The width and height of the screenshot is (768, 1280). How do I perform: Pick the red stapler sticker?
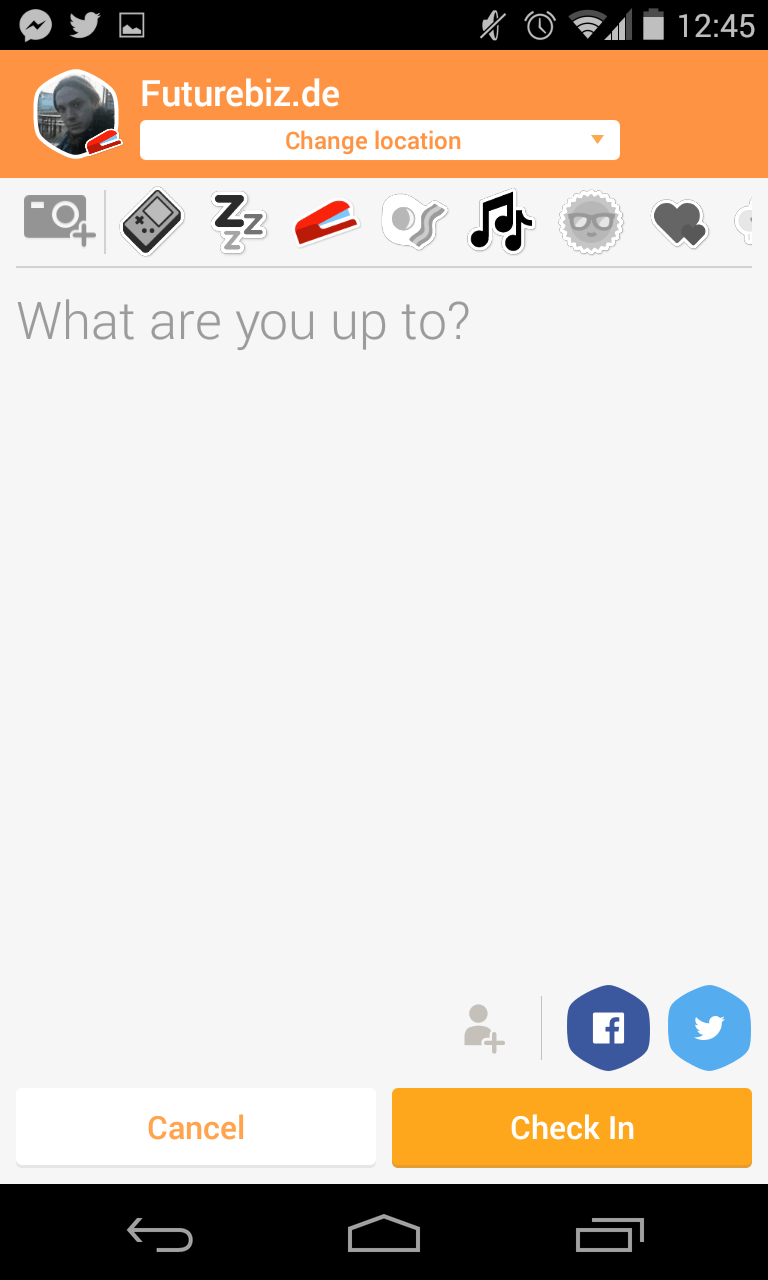325,223
